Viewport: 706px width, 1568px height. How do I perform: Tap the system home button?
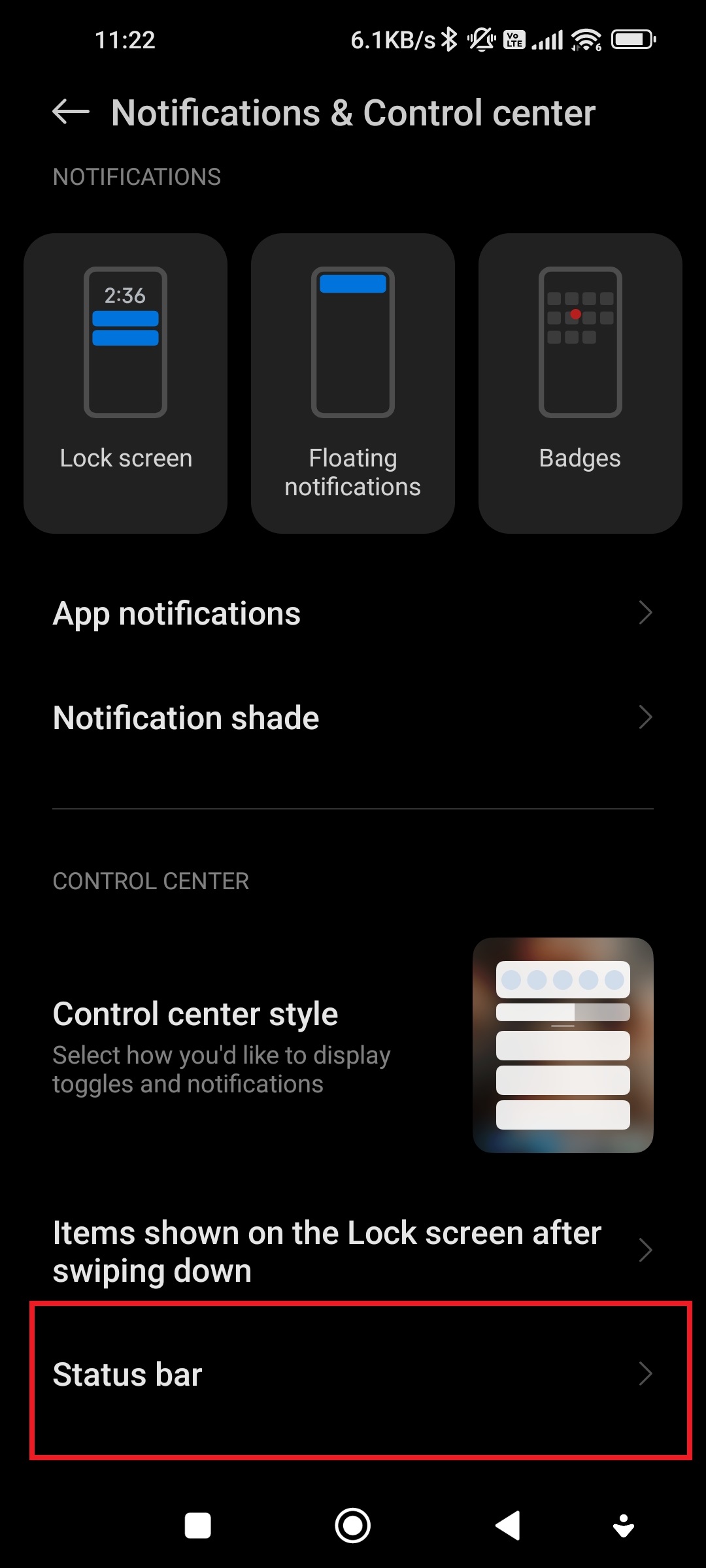[353, 1526]
